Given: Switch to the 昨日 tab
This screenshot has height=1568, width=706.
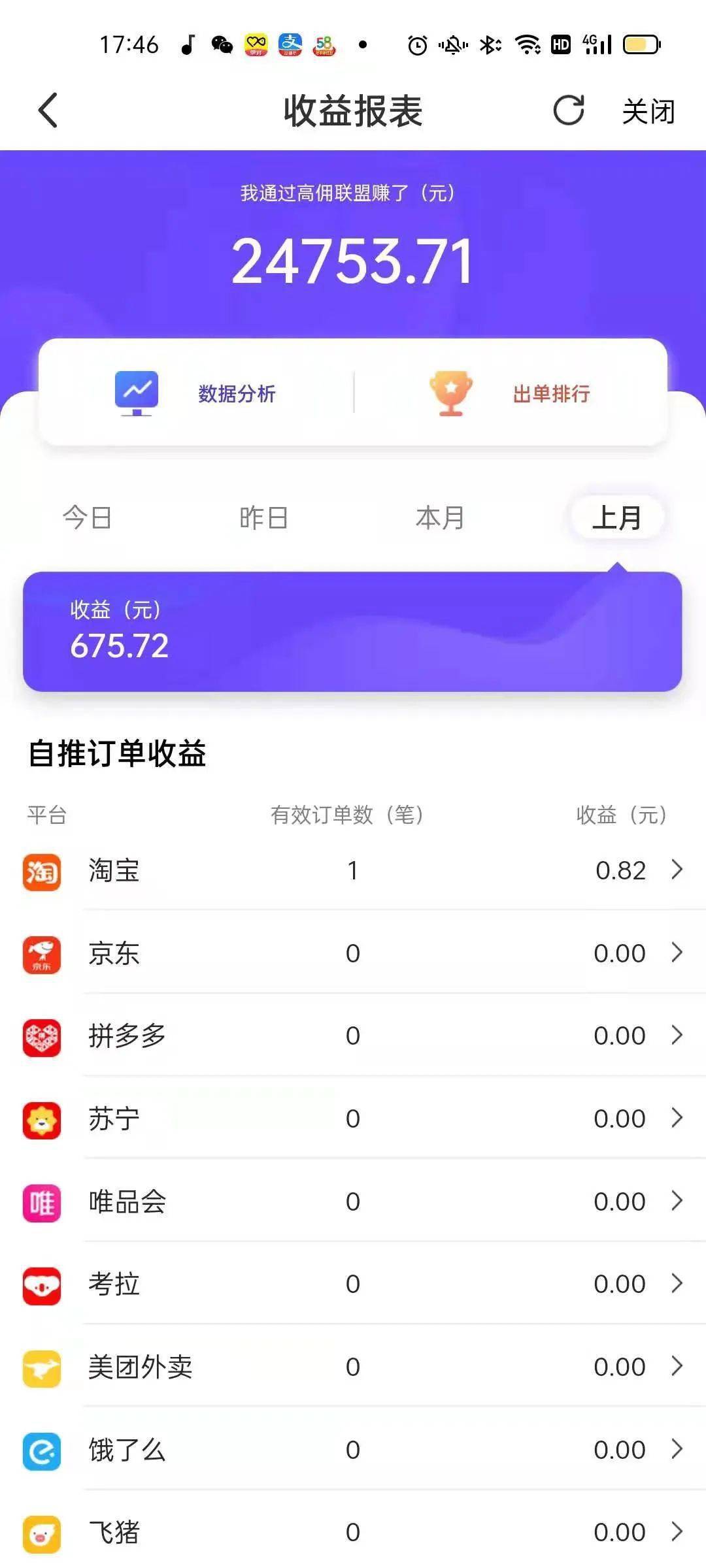Looking at the screenshot, I should click(263, 518).
